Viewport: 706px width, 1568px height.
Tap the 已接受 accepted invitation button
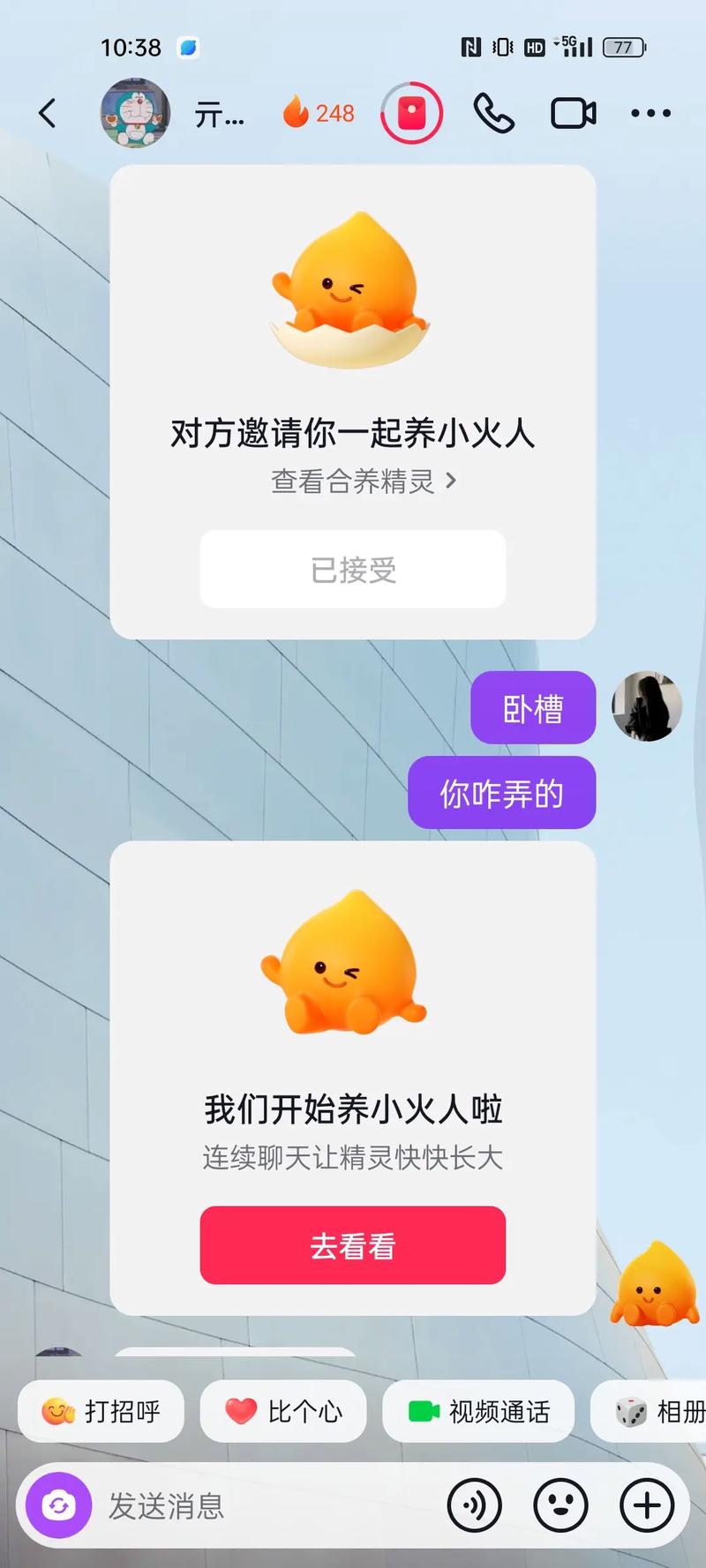tap(352, 570)
